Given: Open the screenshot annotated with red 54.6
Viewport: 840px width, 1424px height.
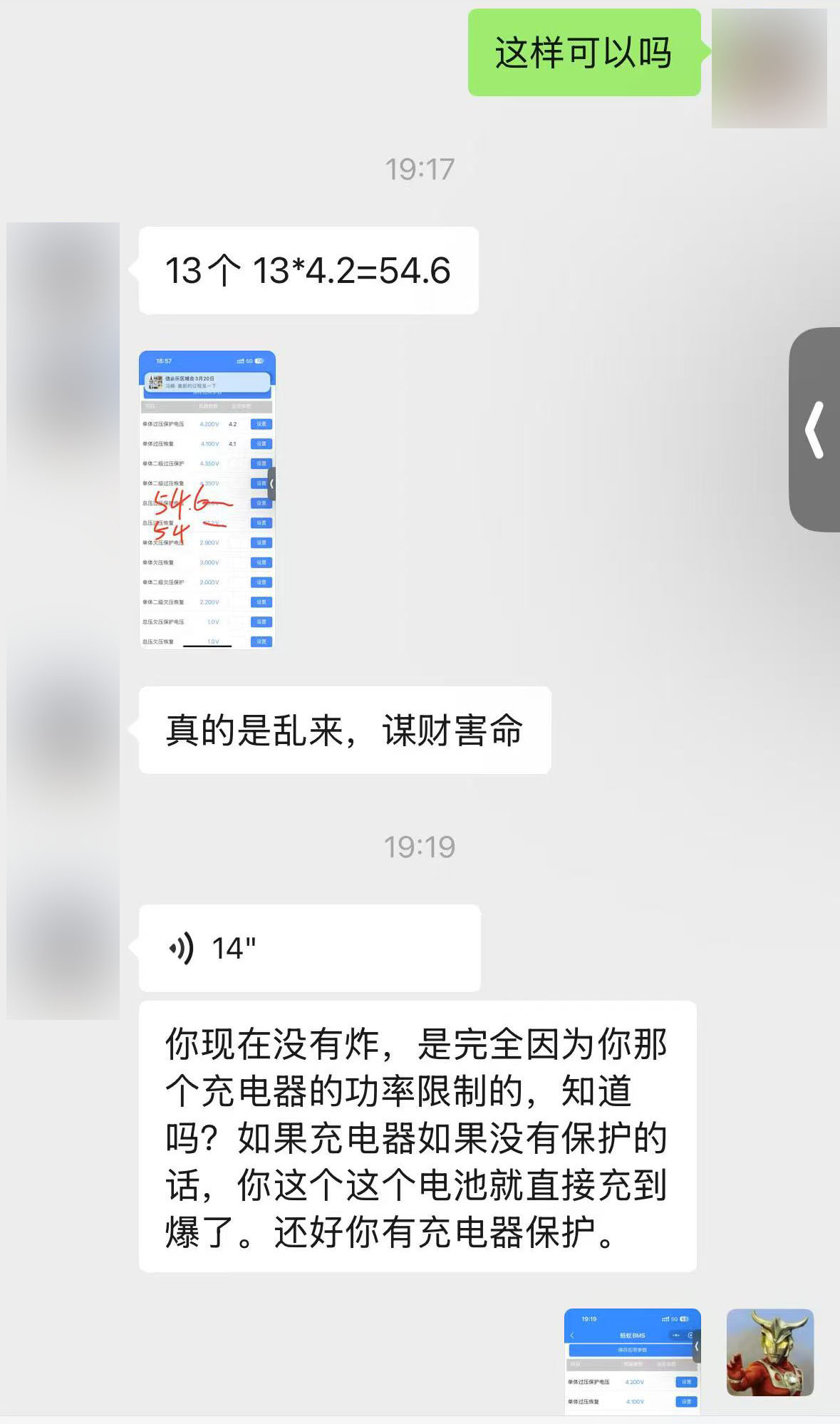Looking at the screenshot, I should coord(207,500).
